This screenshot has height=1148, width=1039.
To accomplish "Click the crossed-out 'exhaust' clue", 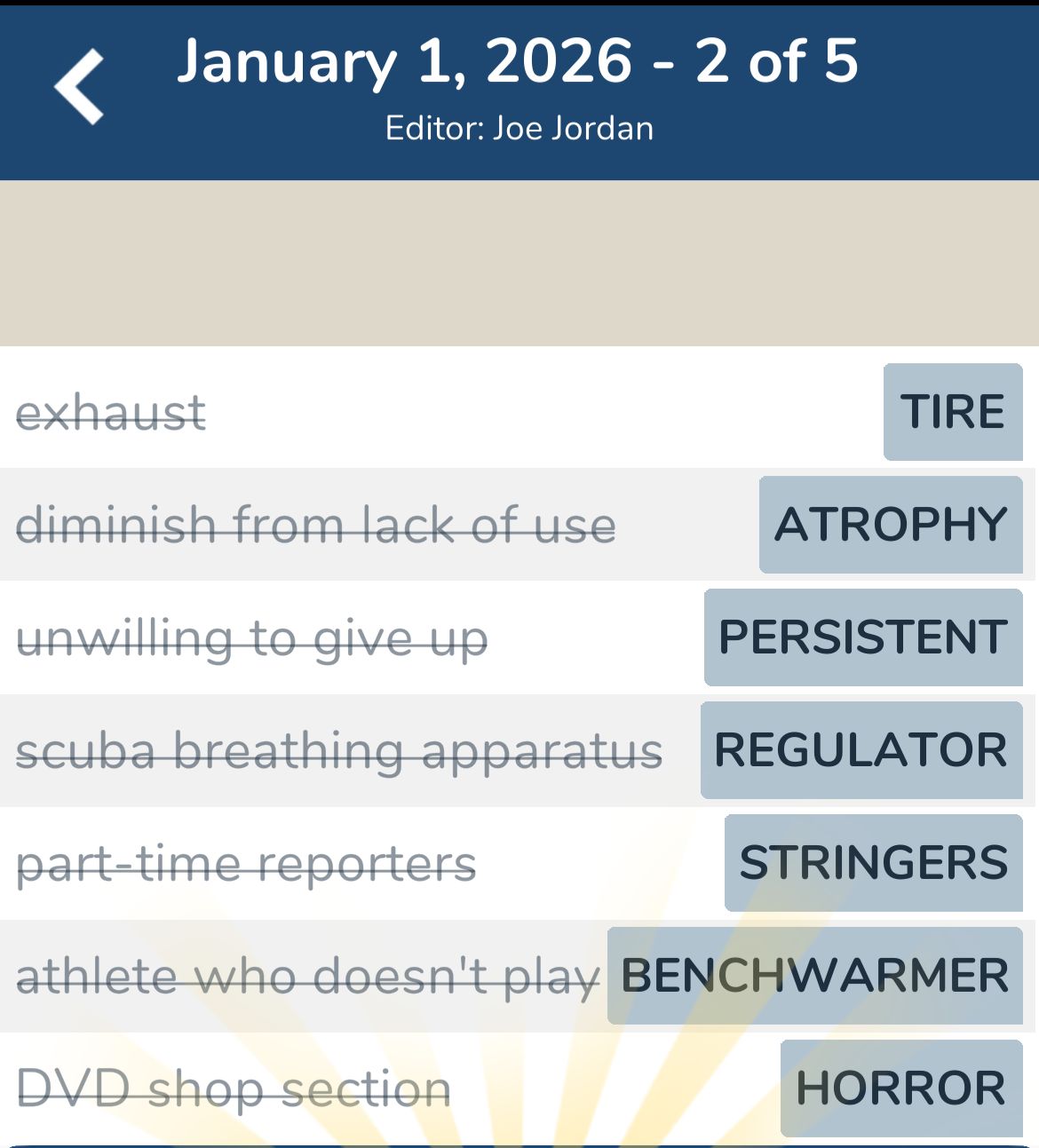I will coord(111,411).
